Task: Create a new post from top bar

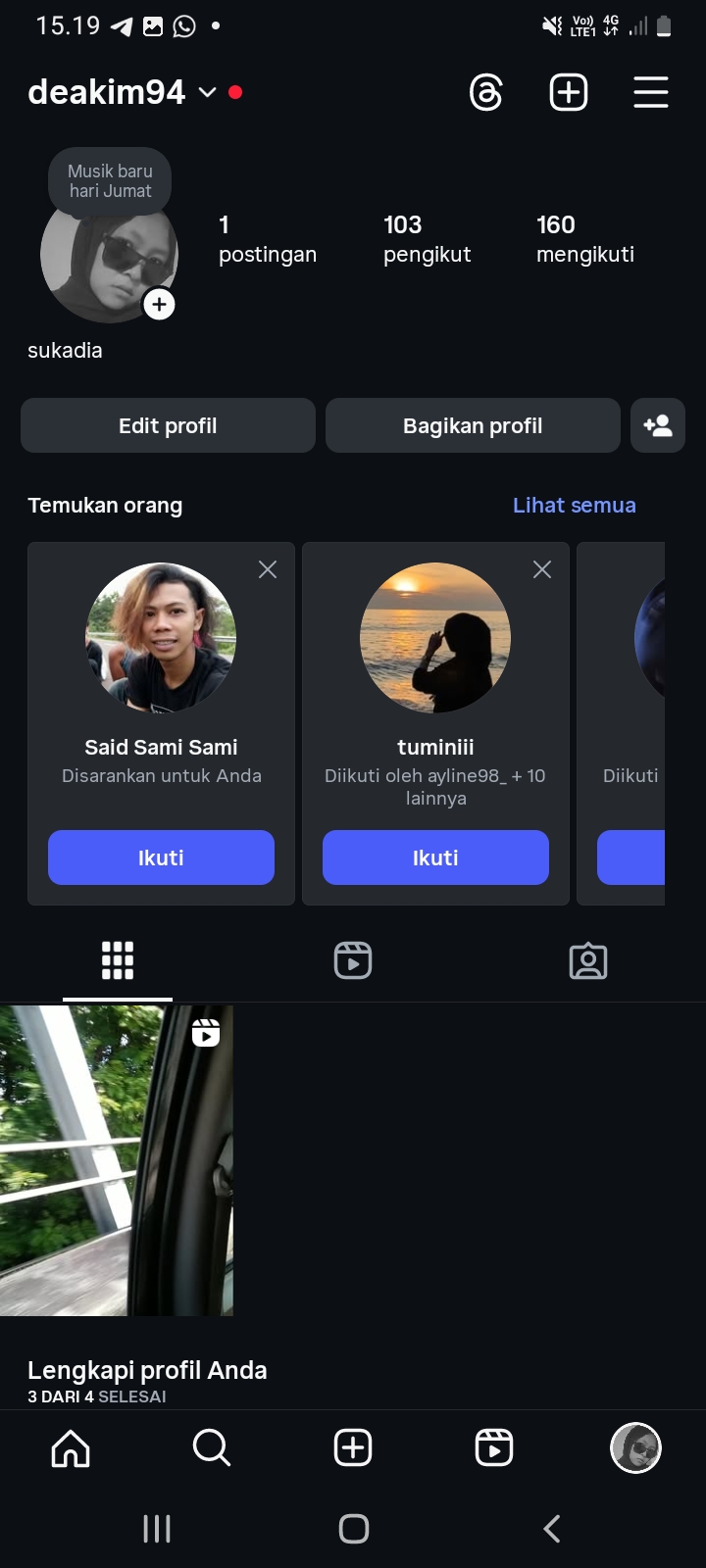Action: pos(569,93)
